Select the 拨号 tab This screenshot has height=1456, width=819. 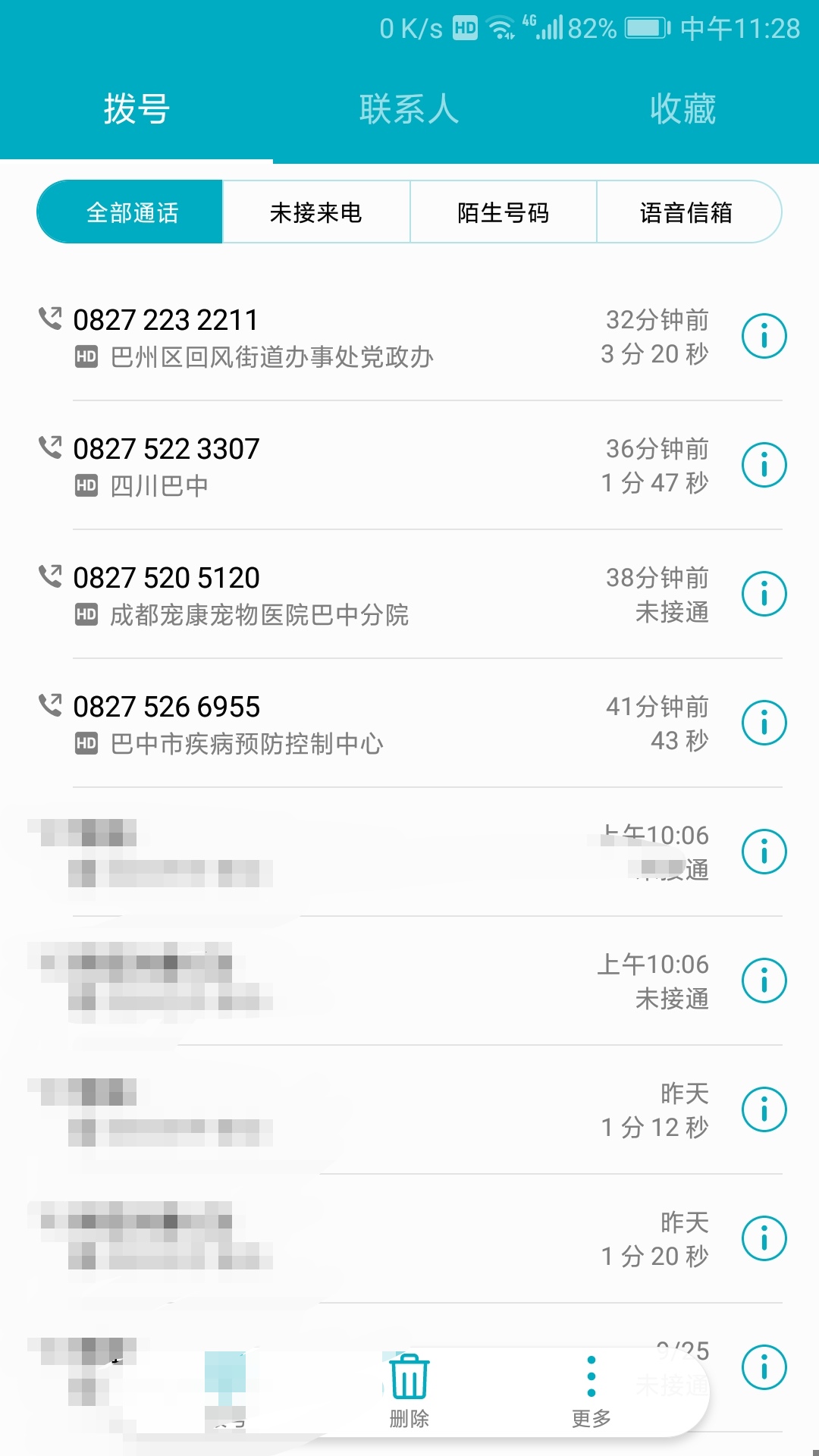pyautogui.click(x=136, y=109)
